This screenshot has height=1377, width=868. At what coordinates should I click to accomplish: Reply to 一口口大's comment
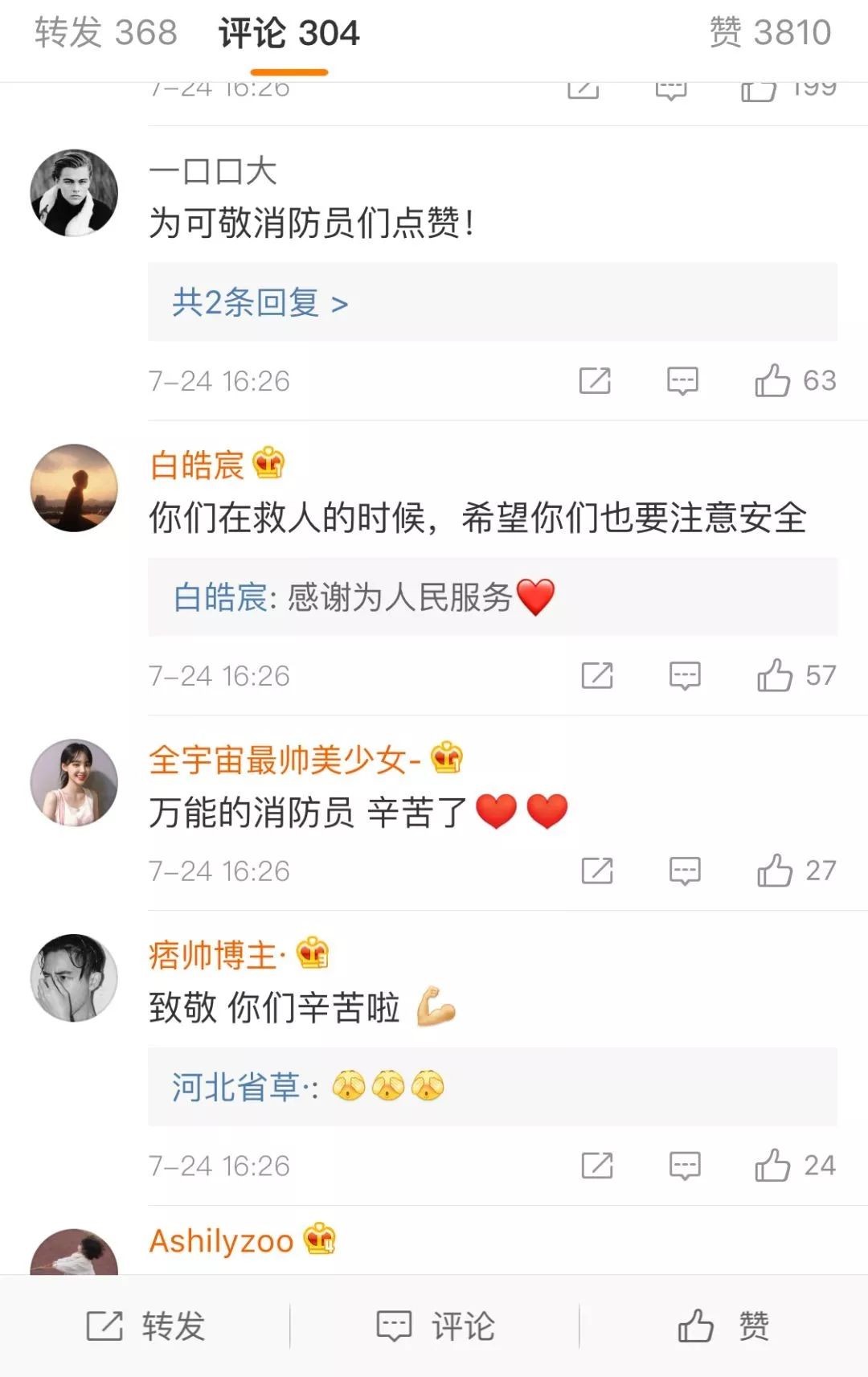point(682,380)
